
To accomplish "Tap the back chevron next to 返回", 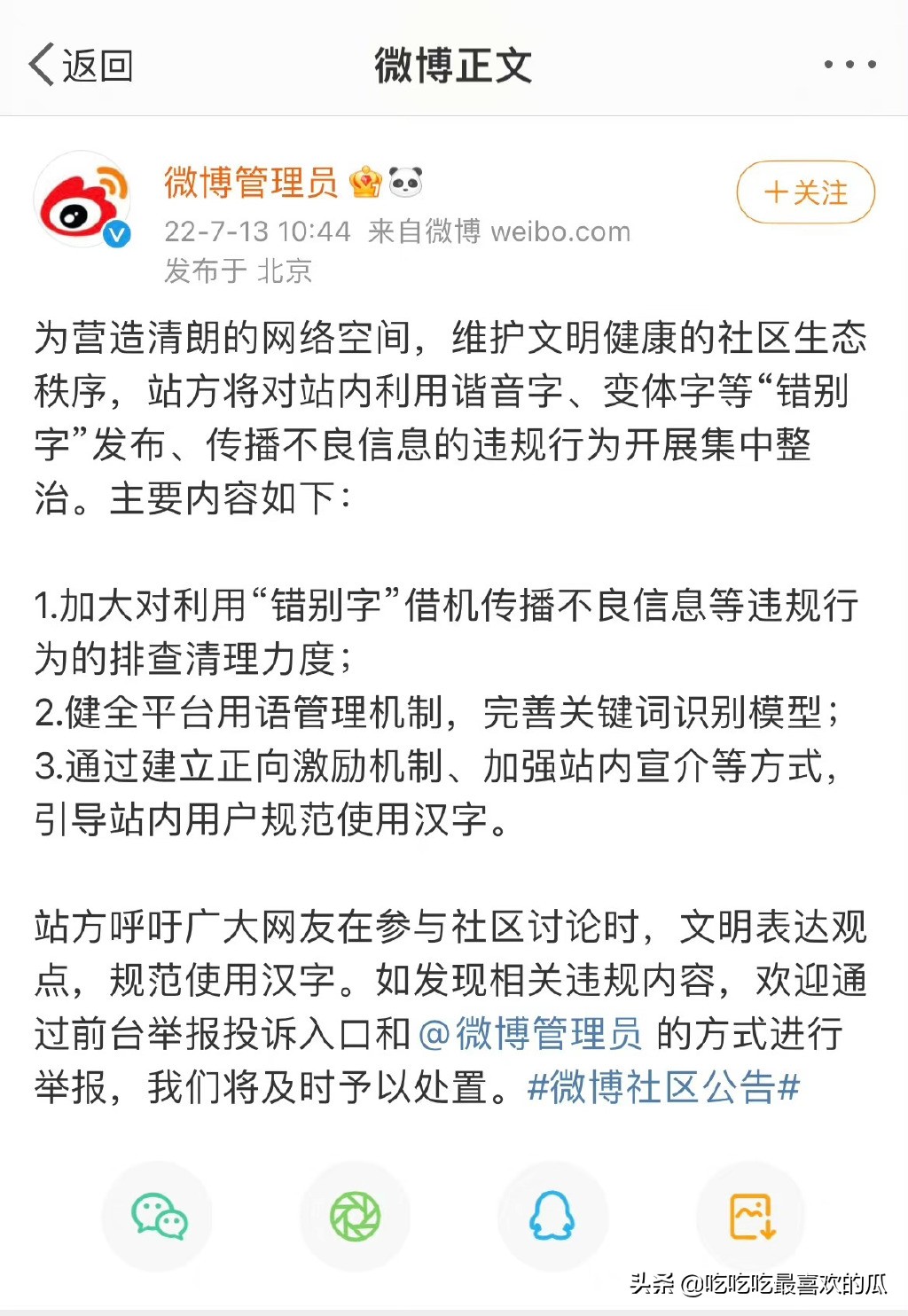I will tap(38, 62).
